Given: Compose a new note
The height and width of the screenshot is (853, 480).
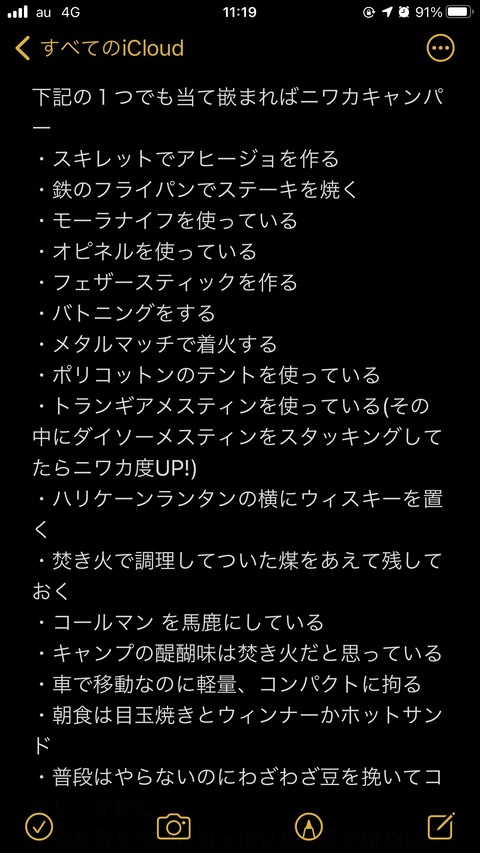Looking at the screenshot, I should click(x=441, y=826).
